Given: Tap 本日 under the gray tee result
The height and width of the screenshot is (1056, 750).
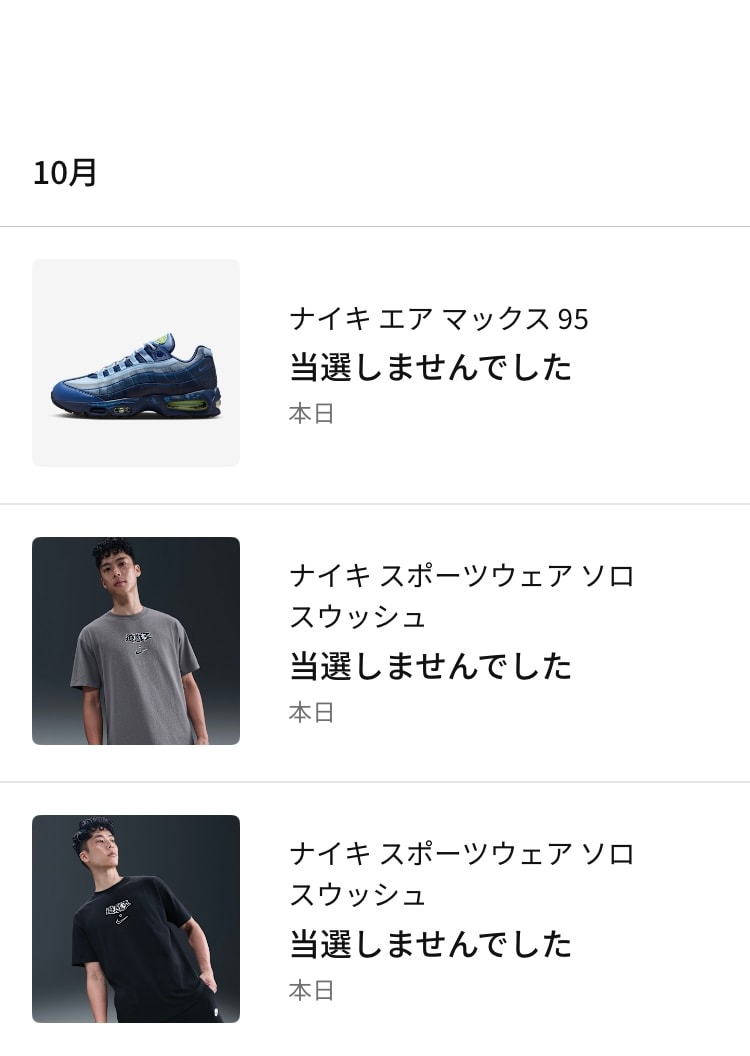Looking at the screenshot, I should [311, 712].
